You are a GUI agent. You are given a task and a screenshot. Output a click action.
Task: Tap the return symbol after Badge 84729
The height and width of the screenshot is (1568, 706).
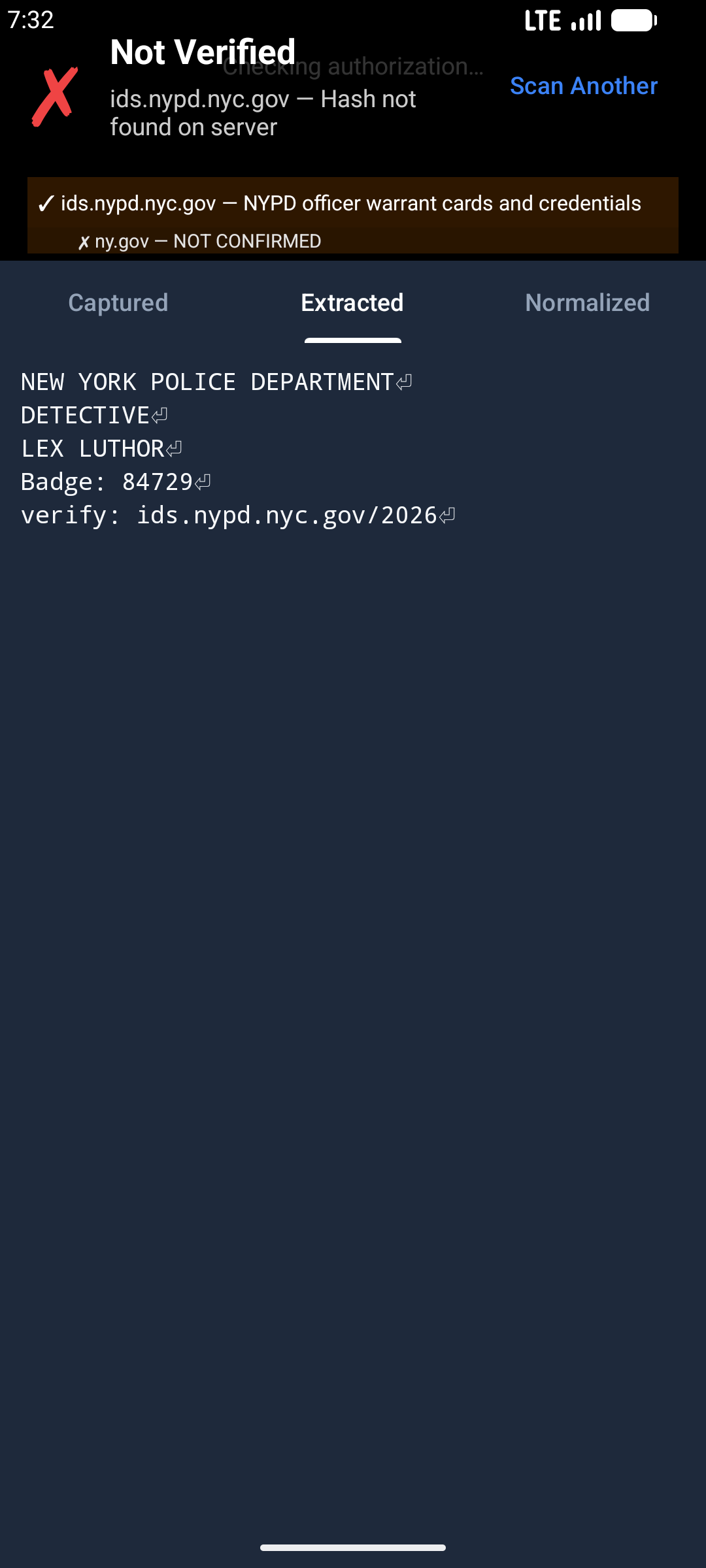[x=203, y=481]
